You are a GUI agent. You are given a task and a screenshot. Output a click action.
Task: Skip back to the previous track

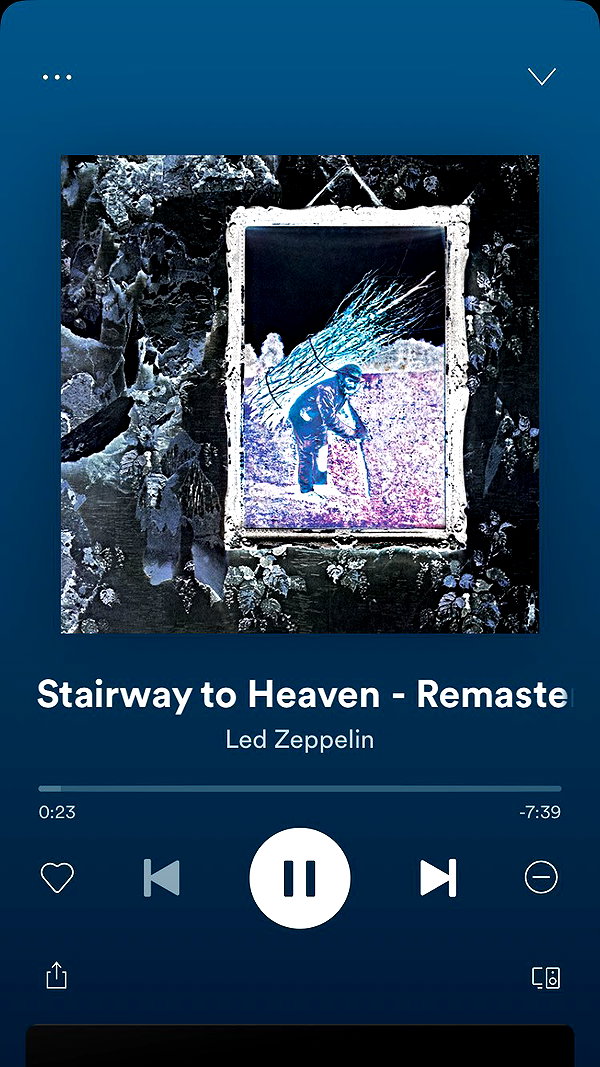tap(162, 878)
